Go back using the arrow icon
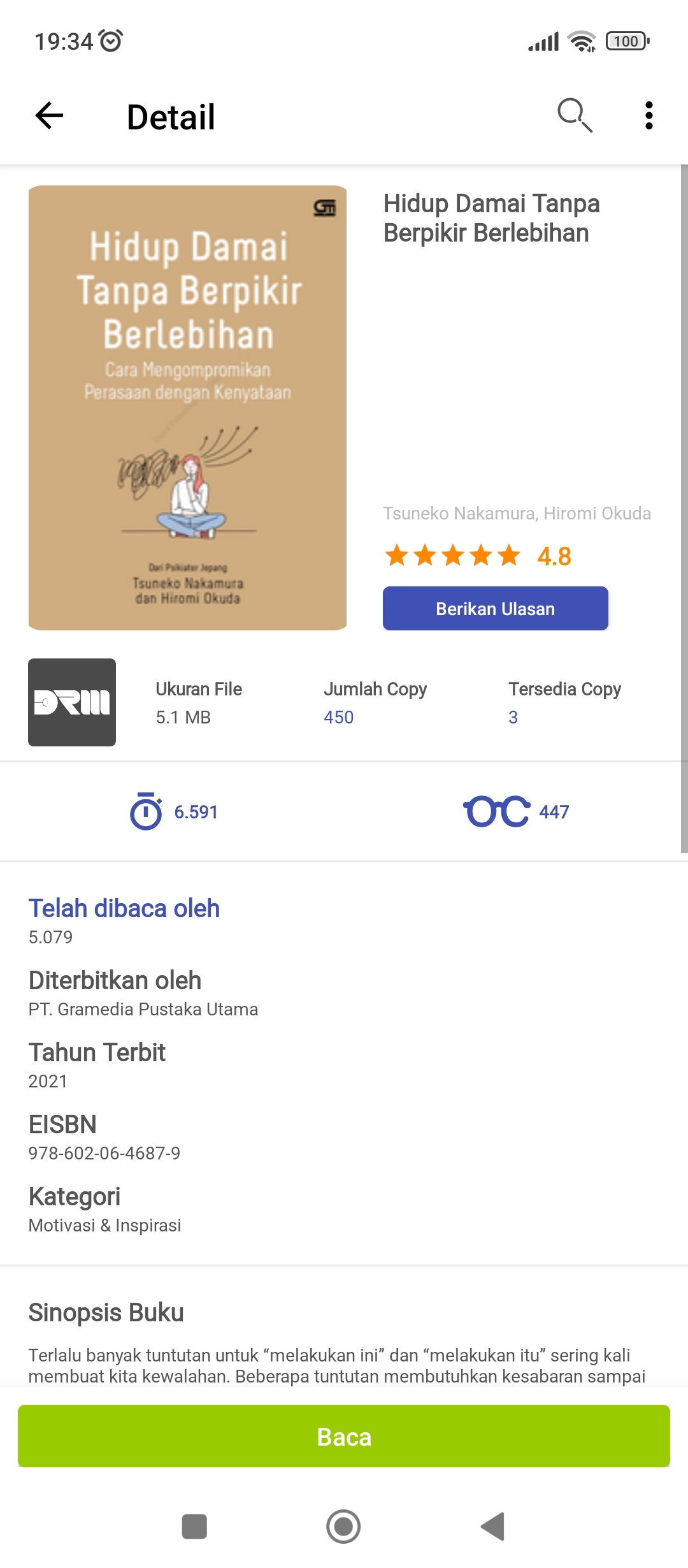 click(49, 116)
